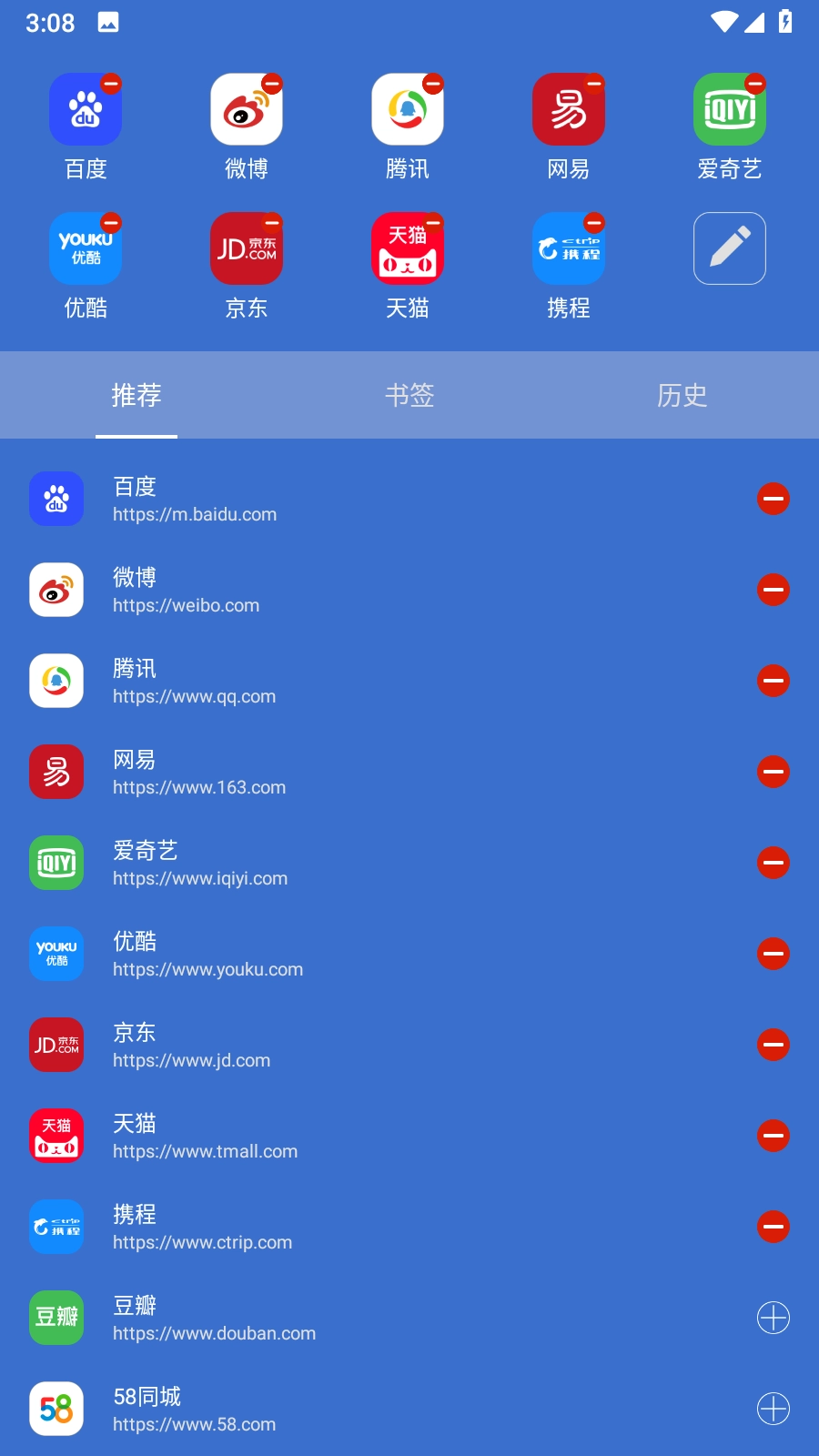Remove 京东 using red minus in list
Viewport: 819px width, 1456px height.
pos(773,1045)
